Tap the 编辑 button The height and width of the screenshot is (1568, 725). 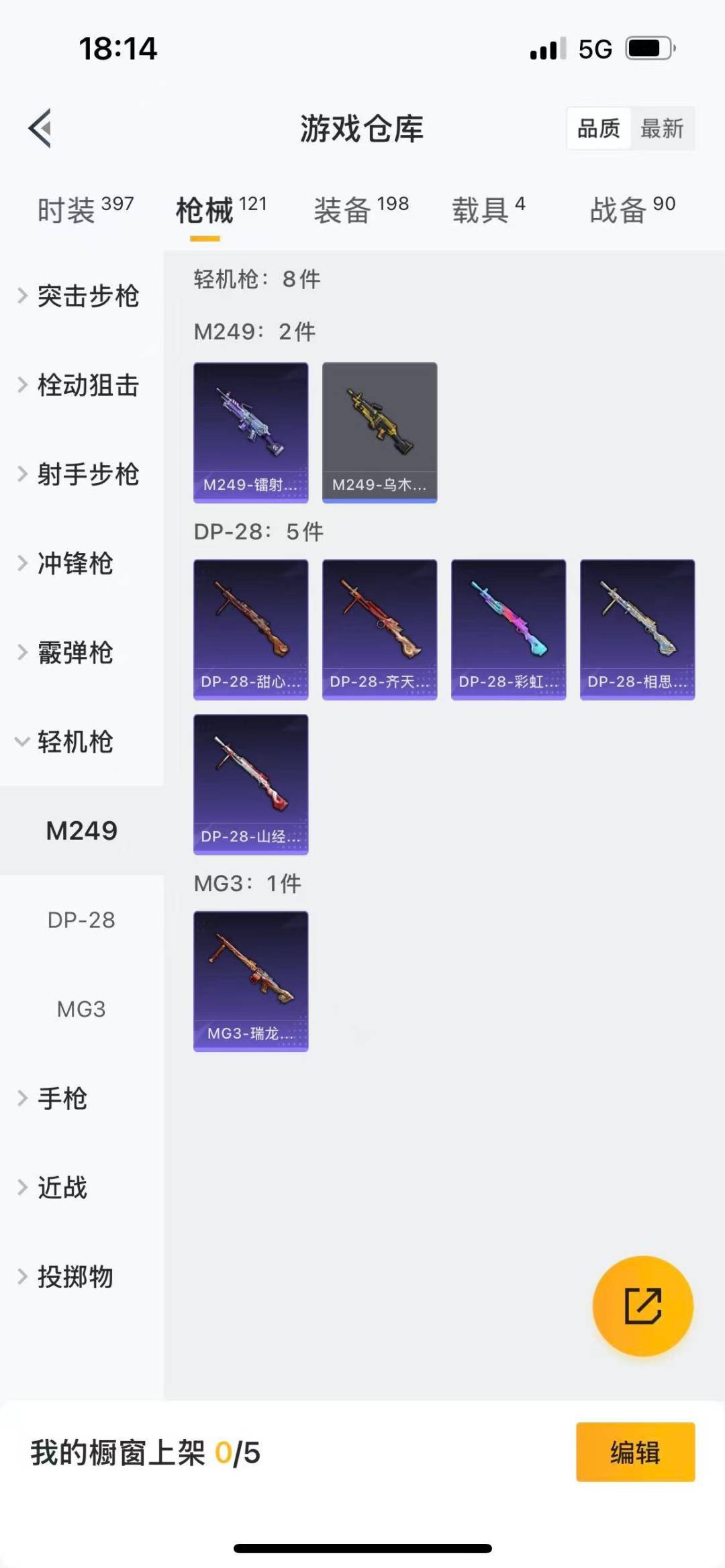point(635,1452)
